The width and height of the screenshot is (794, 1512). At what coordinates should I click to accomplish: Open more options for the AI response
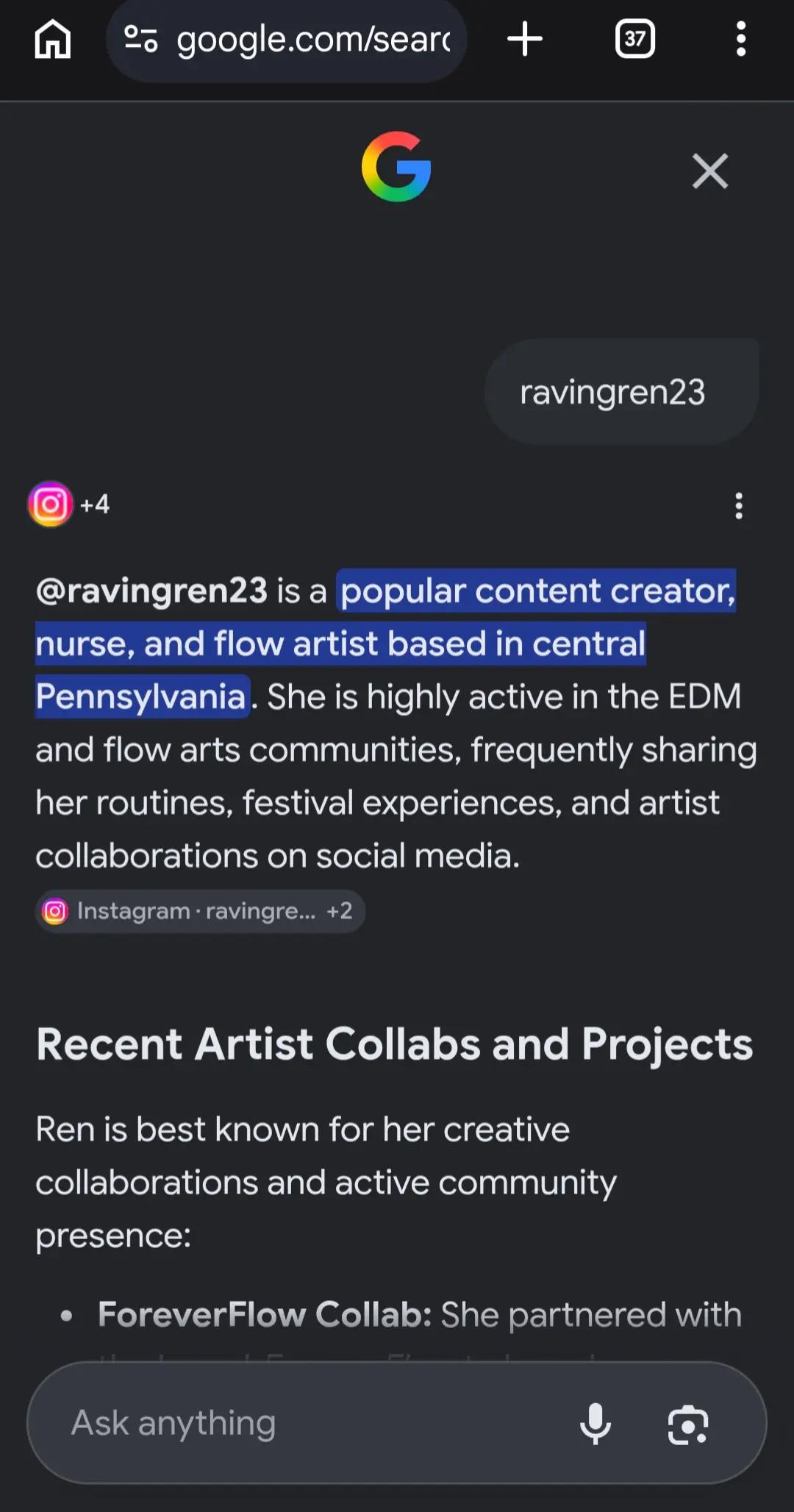(x=739, y=506)
